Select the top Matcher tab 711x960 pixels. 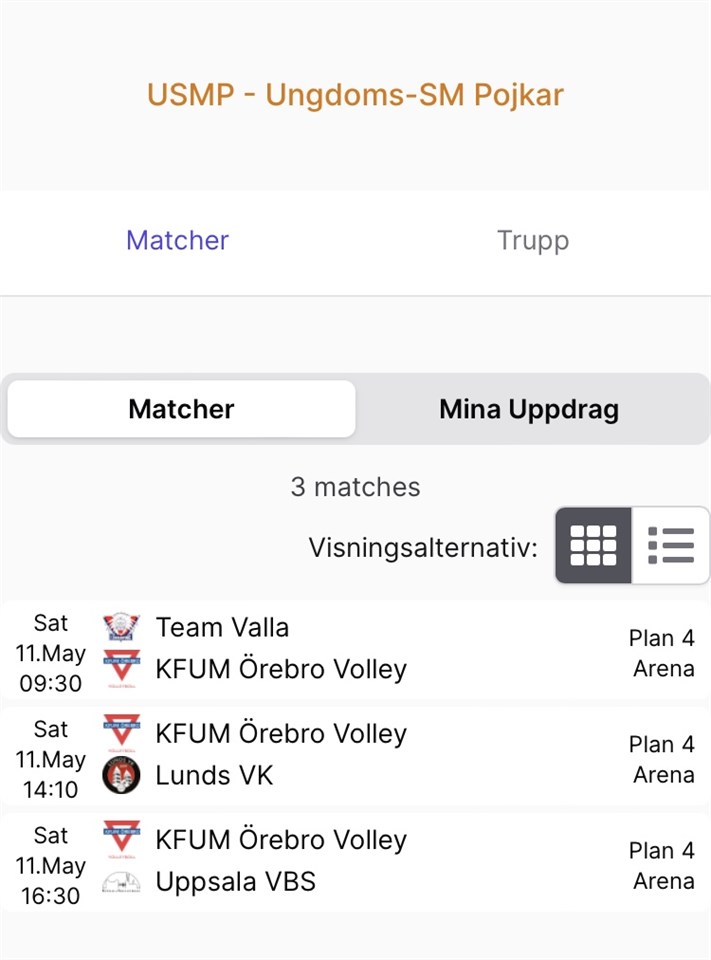click(x=177, y=241)
